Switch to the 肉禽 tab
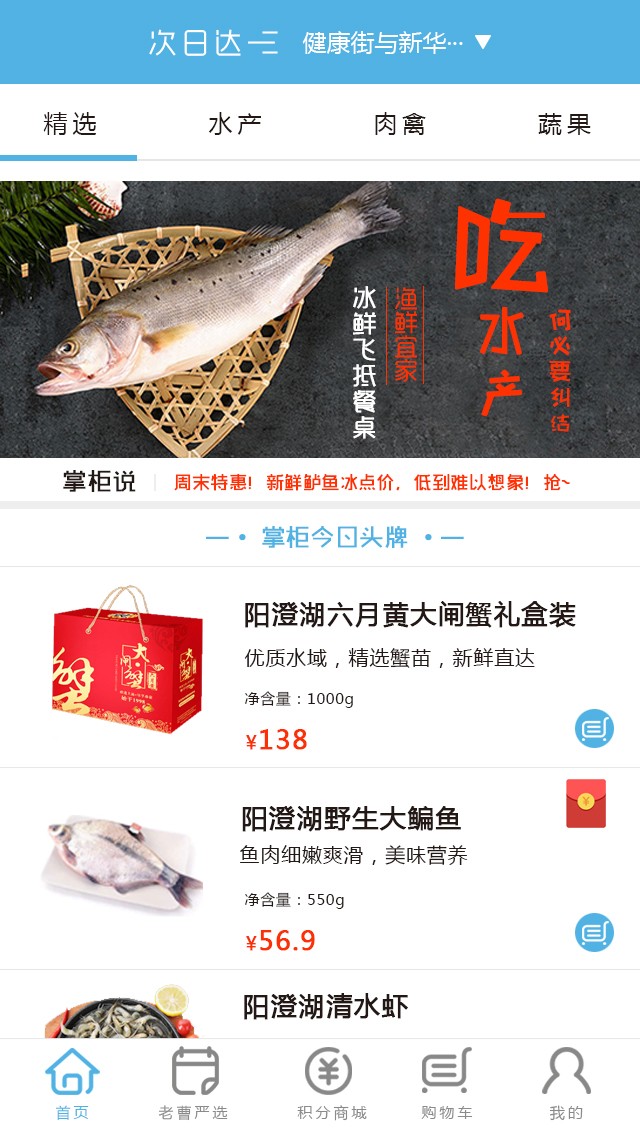Viewport: 640px width, 1136px height. (400, 124)
